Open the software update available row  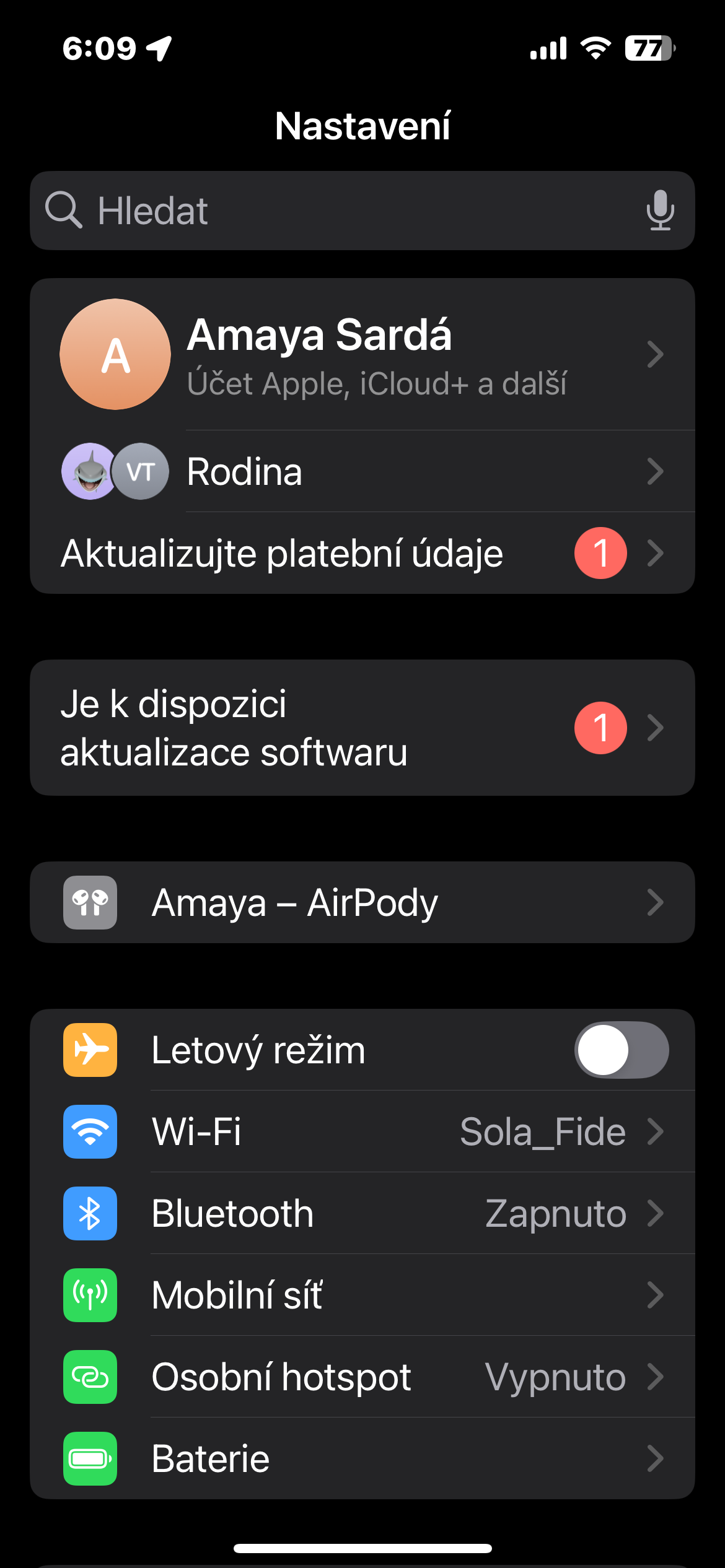click(x=362, y=728)
